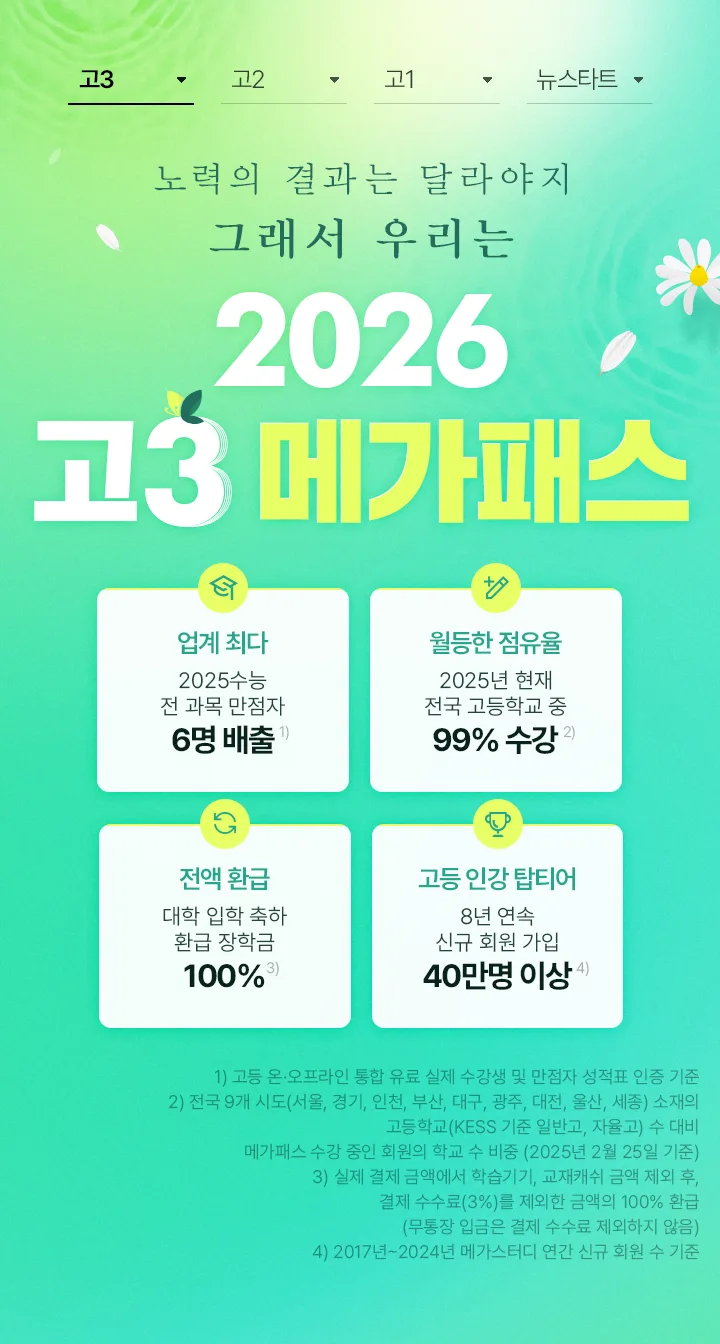
Task: Open the 고3 dropdown menu
Action: click(131, 80)
